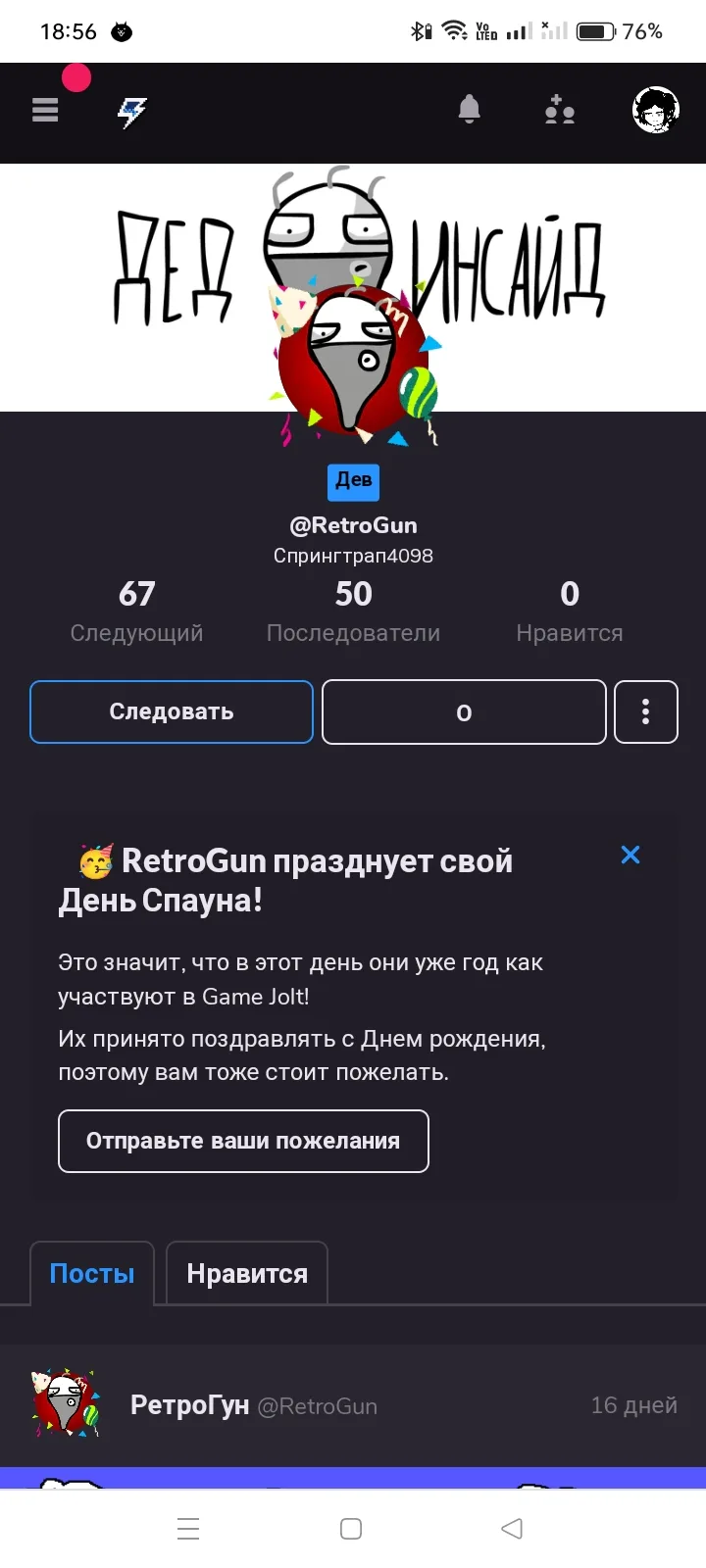Open РетроГун's profile from the post header
The height and width of the screenshot is (1568, 706).
pyautogui.click(x=189, y=1406)
